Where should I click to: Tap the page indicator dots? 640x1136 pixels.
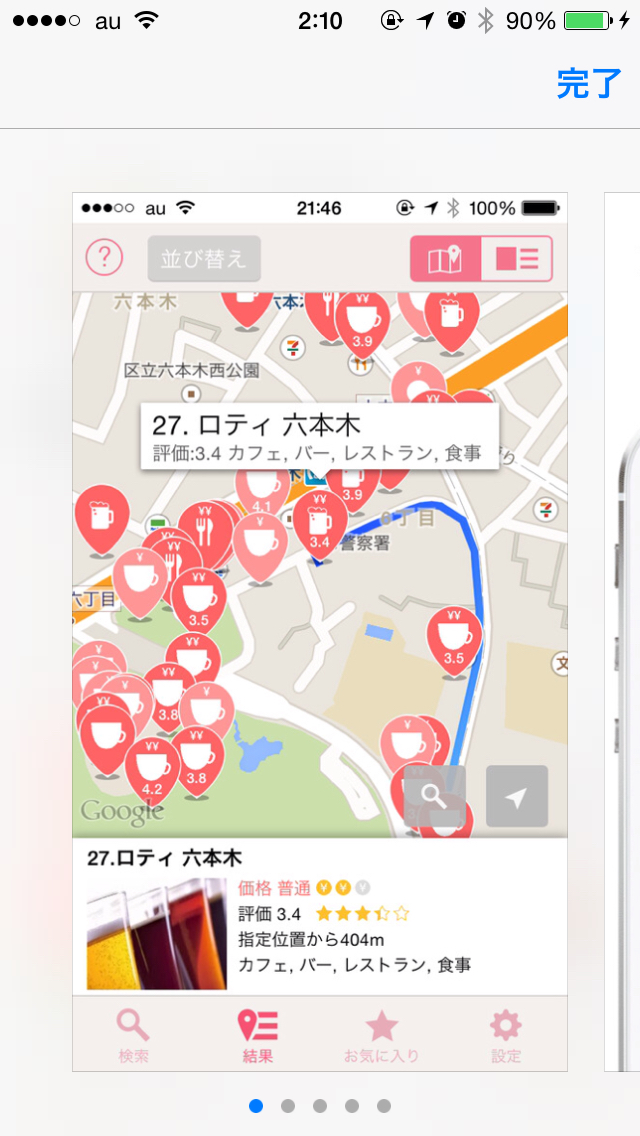pyautogui.click(x=320, y=1106)
